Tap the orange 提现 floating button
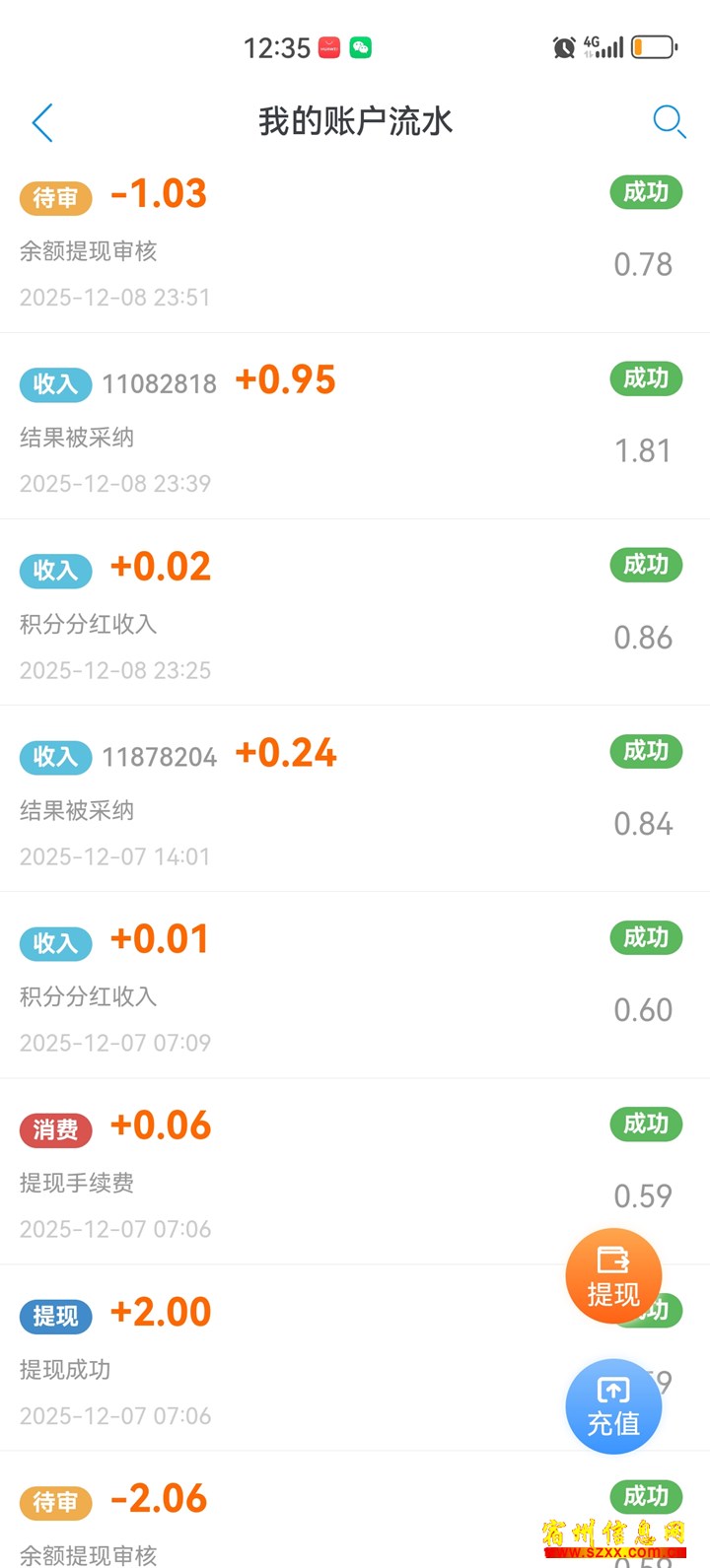Image resolution: width=710 pixels, height=1568 pixels. [613, 1275]
